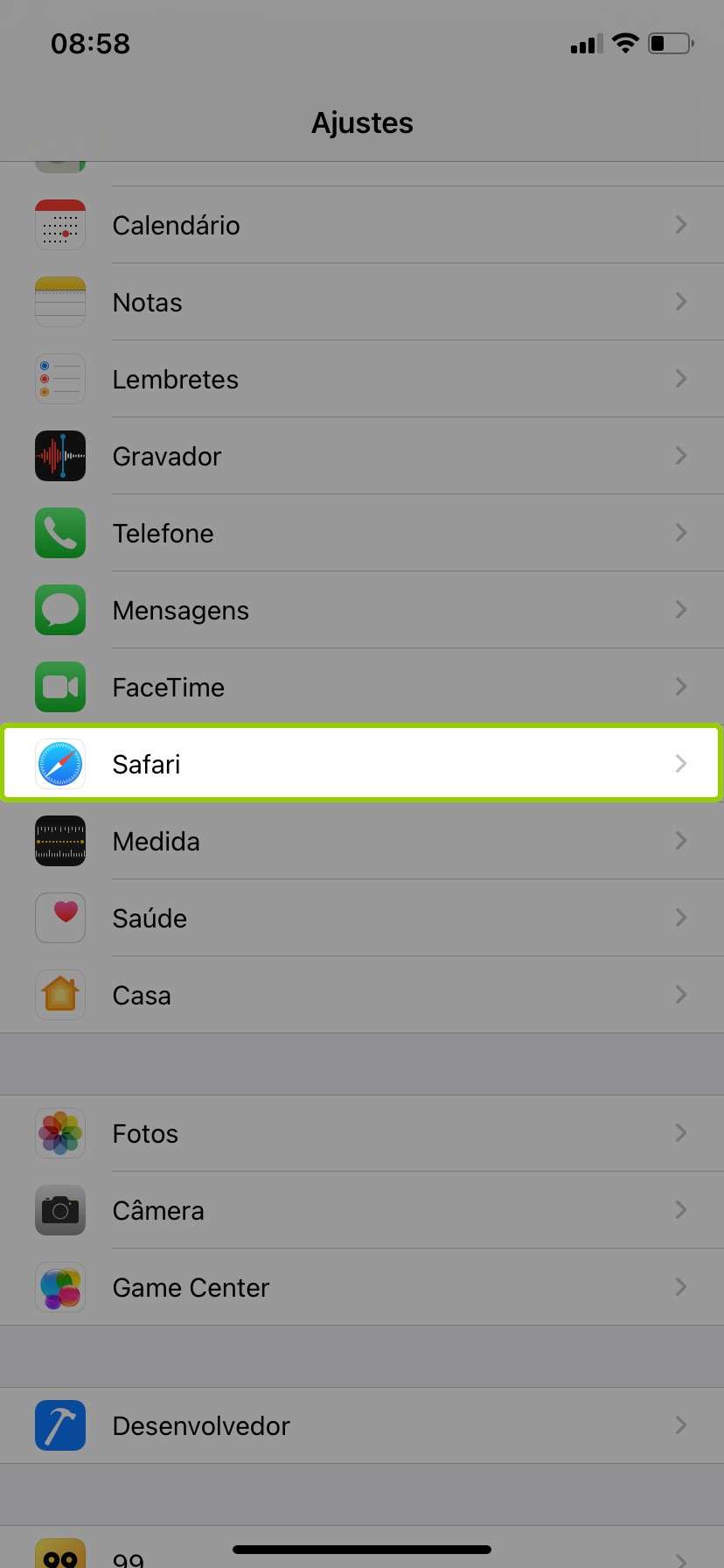Open Casa settings

pyautogui.click(x=362, y=995)
